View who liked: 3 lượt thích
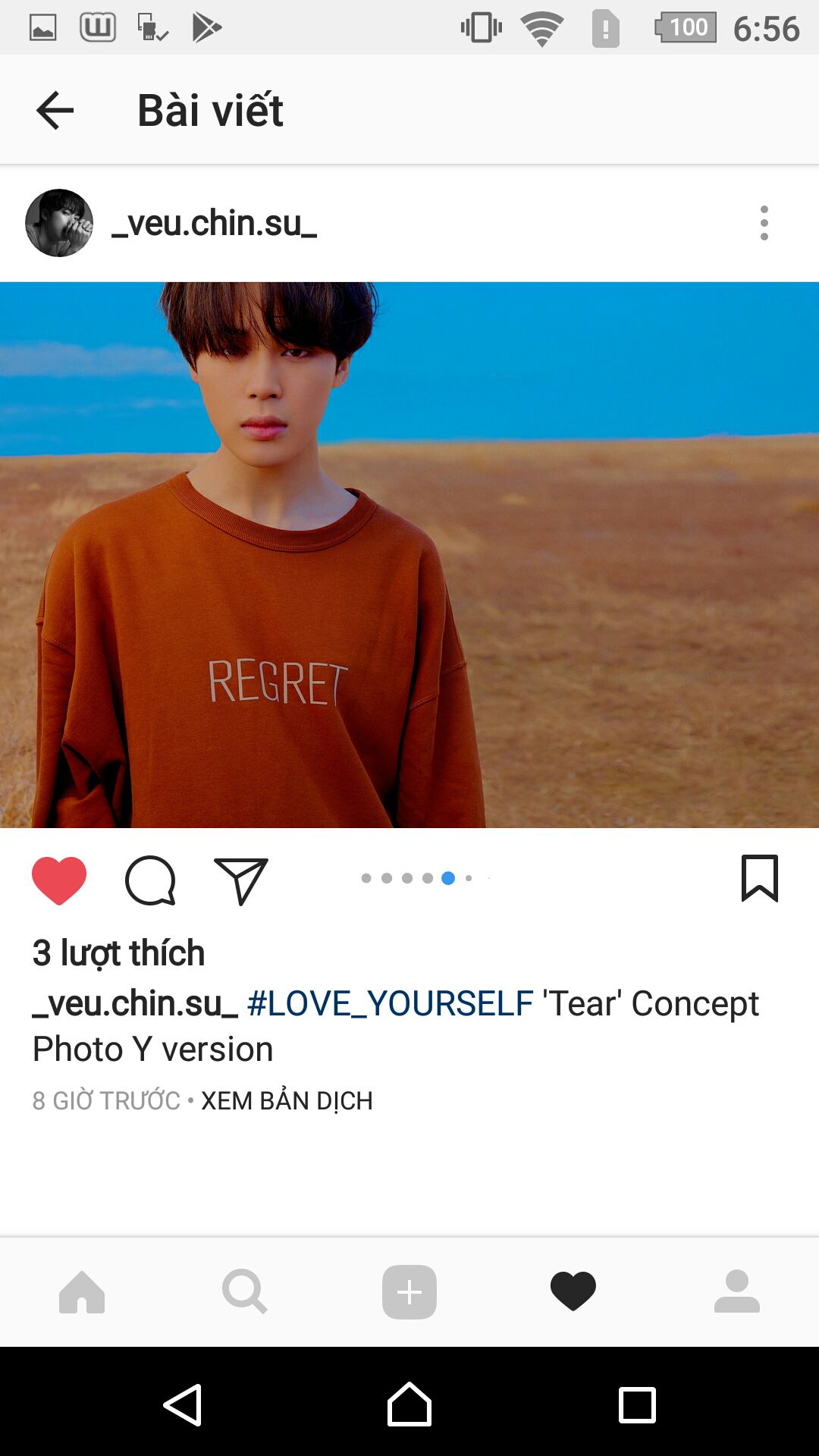This screenshot has width=819, height=1456. (118, 953)
